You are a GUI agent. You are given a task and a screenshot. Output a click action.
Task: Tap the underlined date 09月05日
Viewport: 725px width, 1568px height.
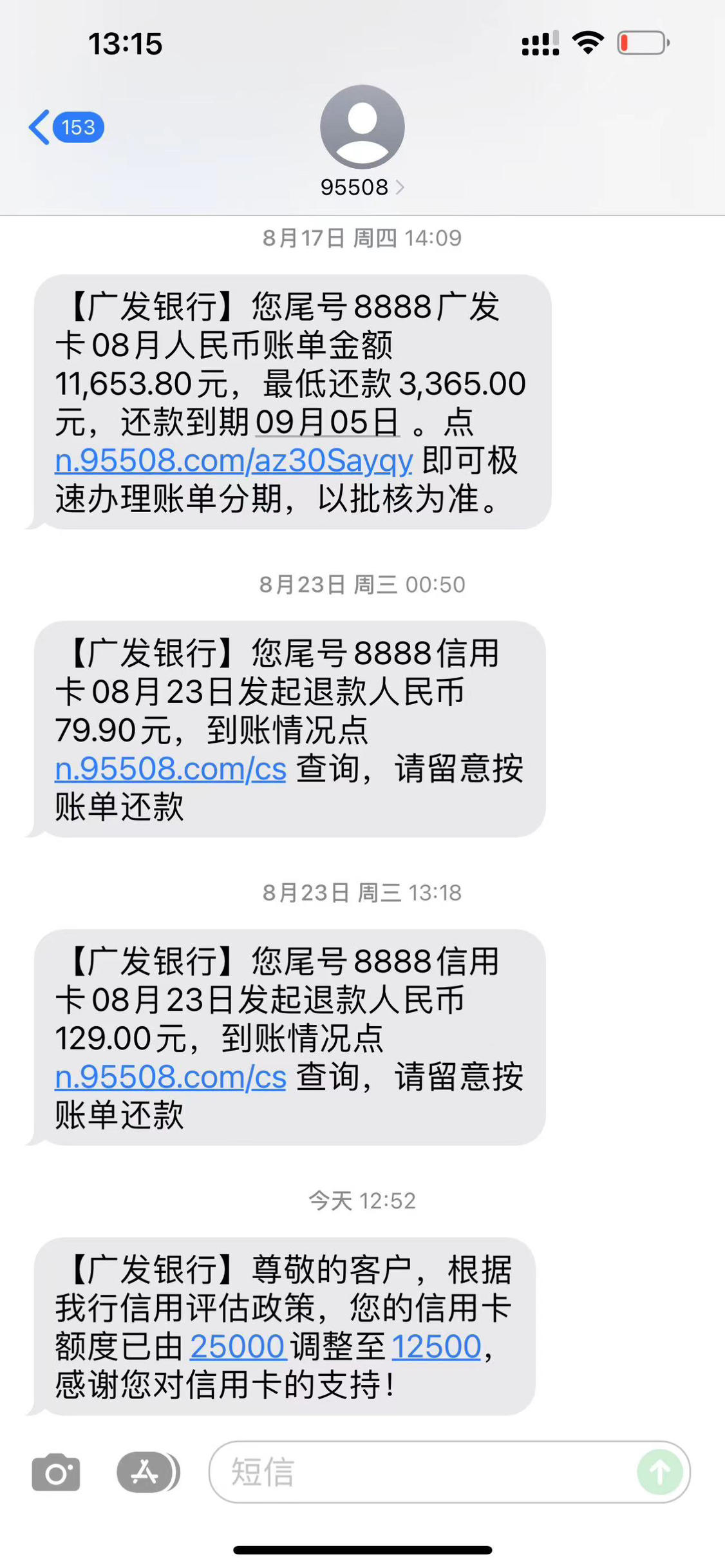tap(328, 422)
